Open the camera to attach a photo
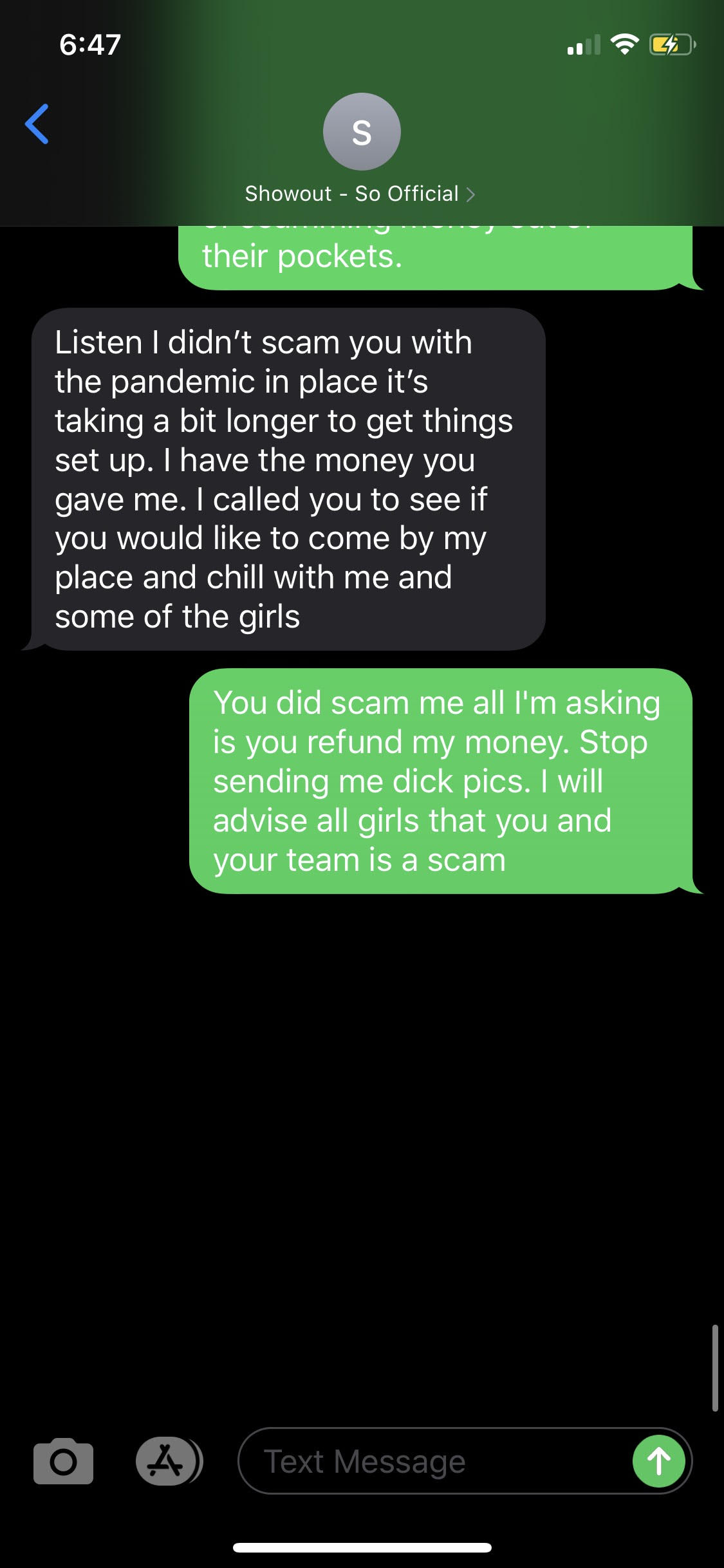This screenshot has height=1568, width=724. coord(63,1461)
